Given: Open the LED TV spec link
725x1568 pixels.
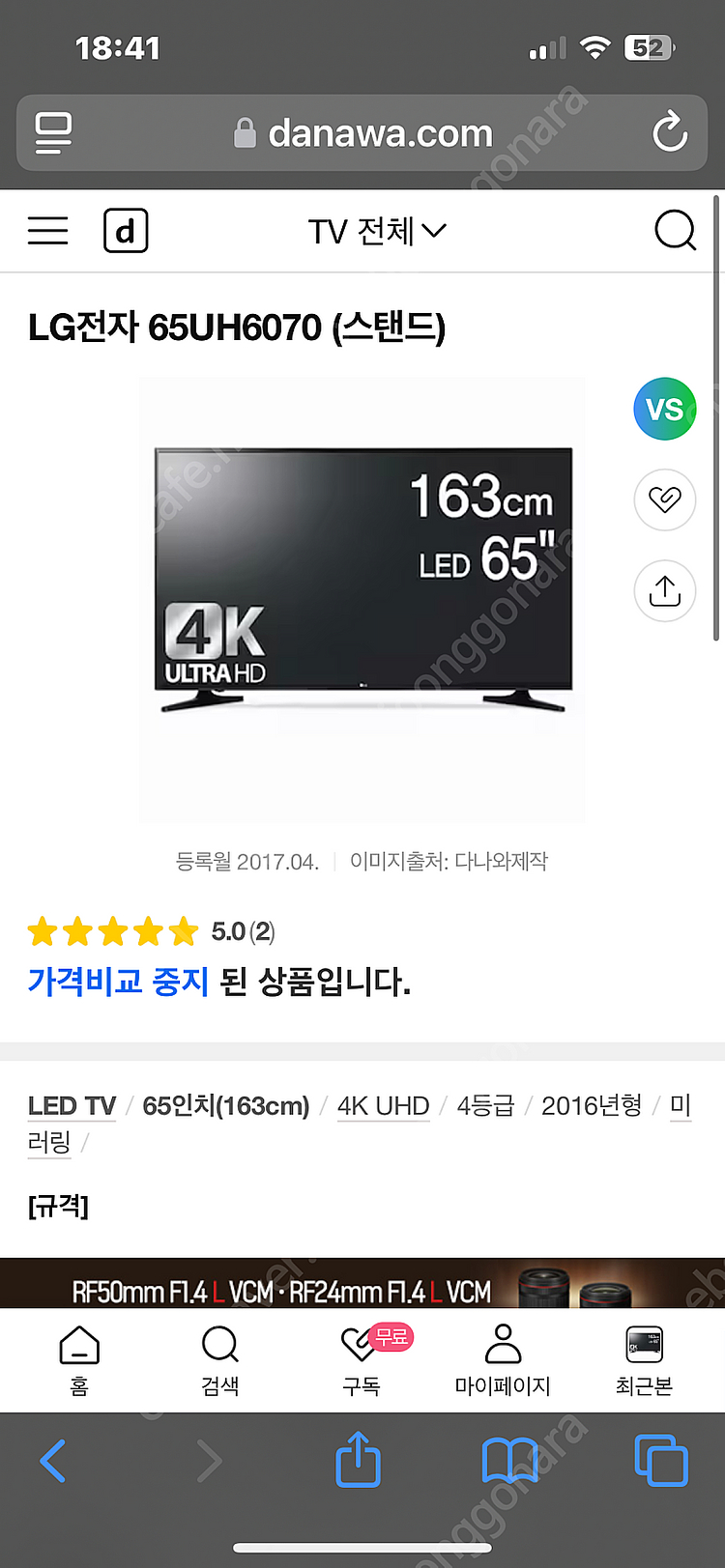Looking at the screenshot, I should point(72,1106).
